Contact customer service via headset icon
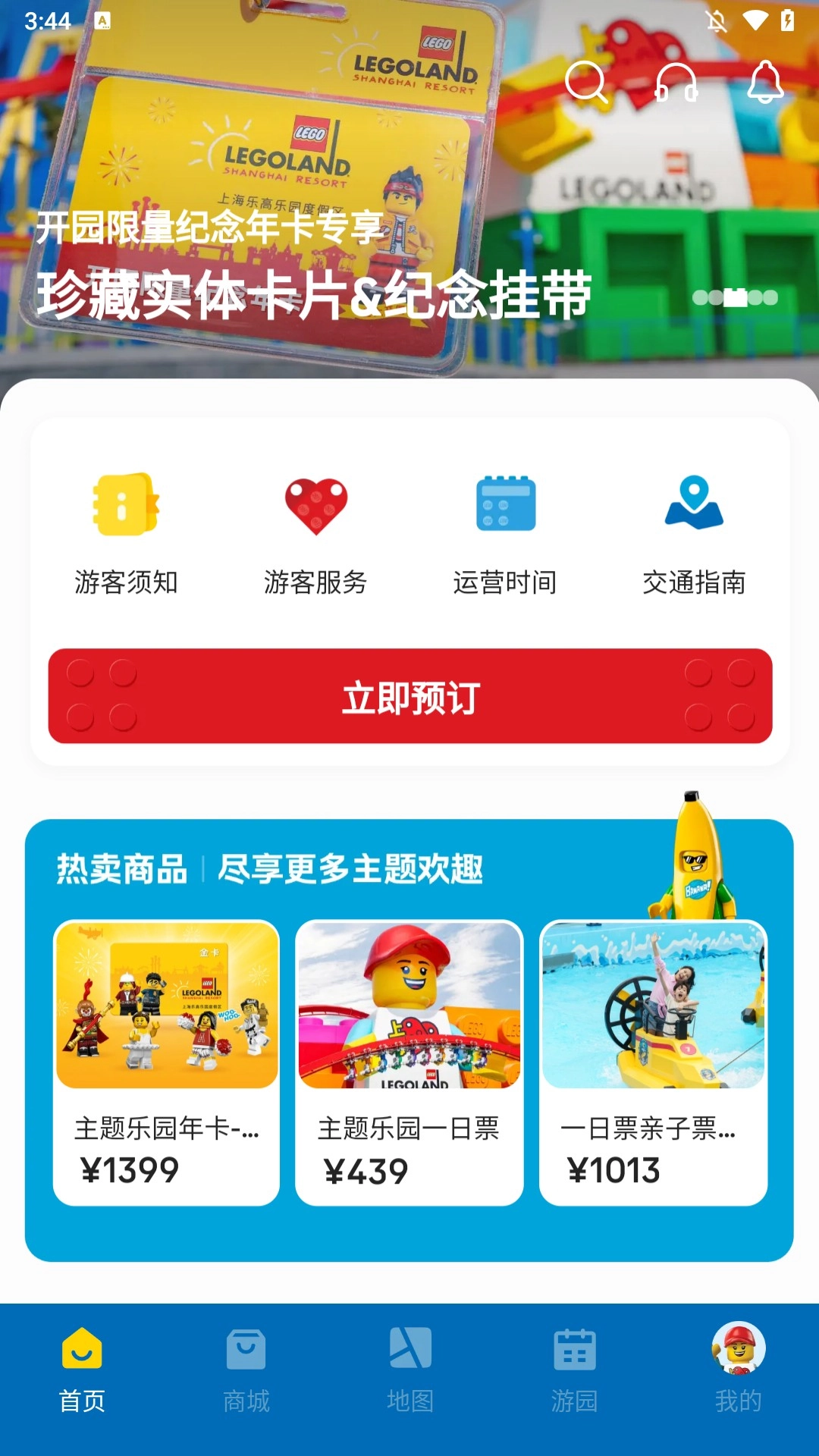 [676, 81]
